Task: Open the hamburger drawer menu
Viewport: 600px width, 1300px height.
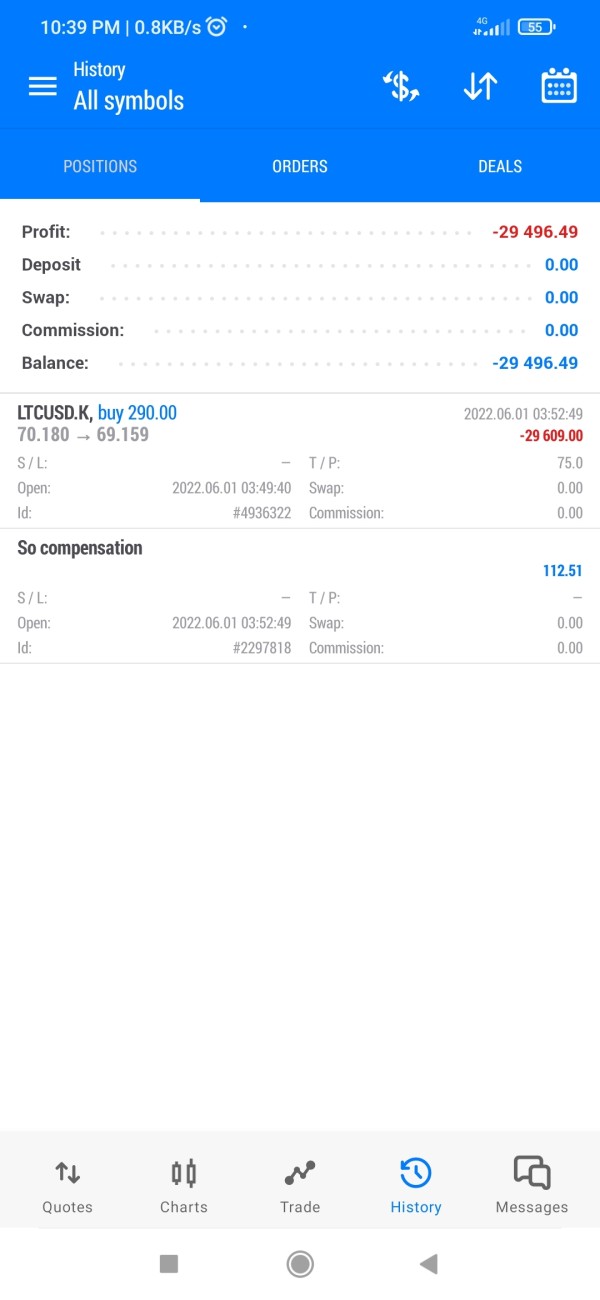Action: tap(43, 86)
